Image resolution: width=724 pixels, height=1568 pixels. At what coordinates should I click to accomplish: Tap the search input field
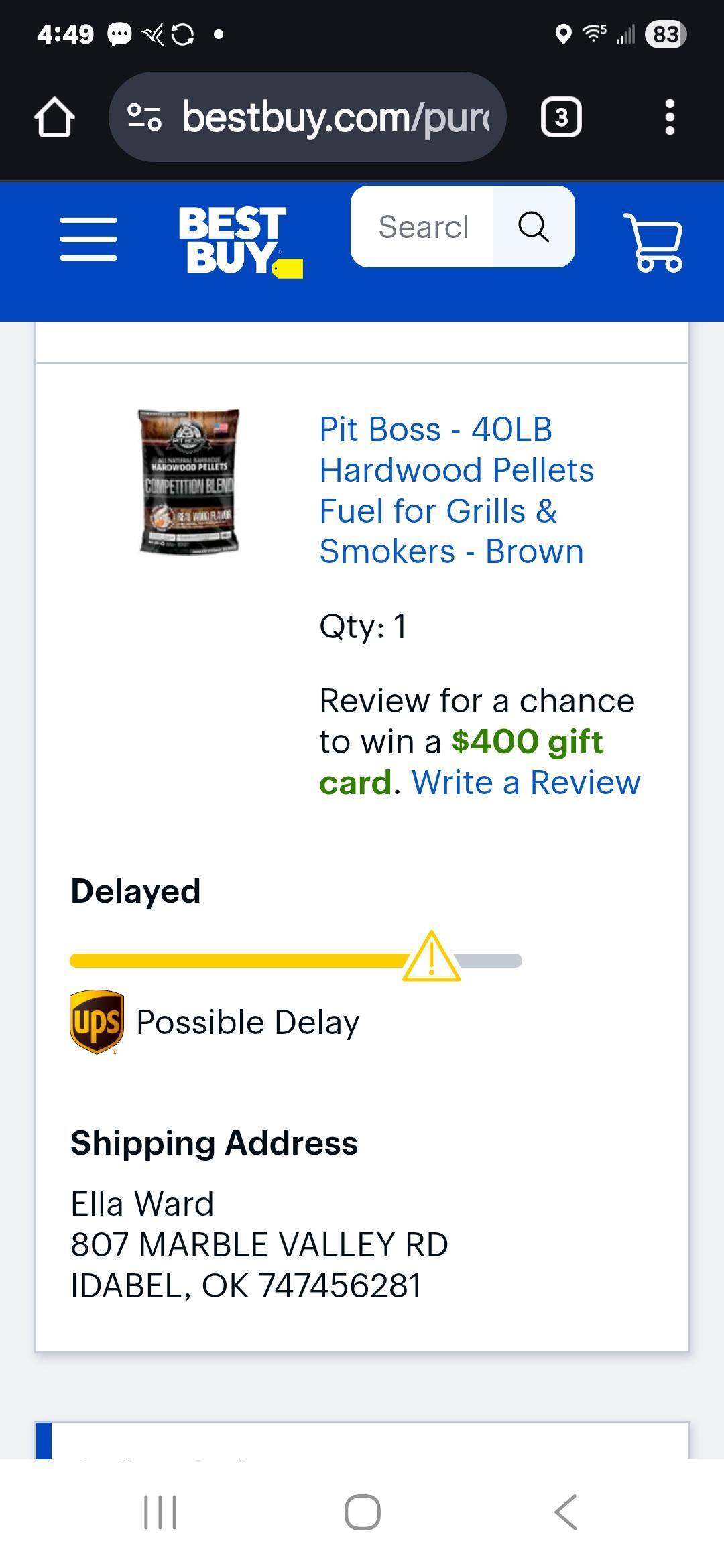[x=422, y=227]
